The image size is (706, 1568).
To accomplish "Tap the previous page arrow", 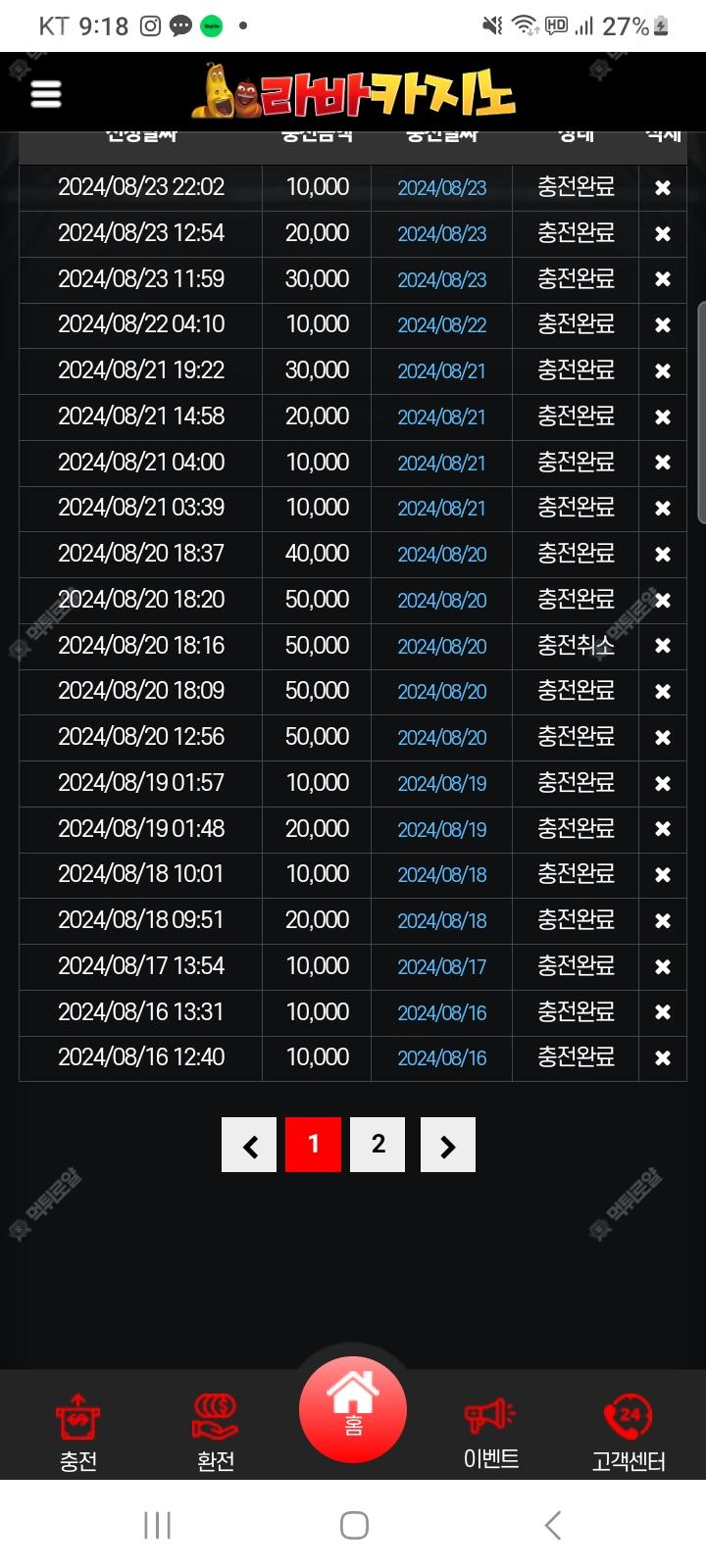I will click(249, 1144).
